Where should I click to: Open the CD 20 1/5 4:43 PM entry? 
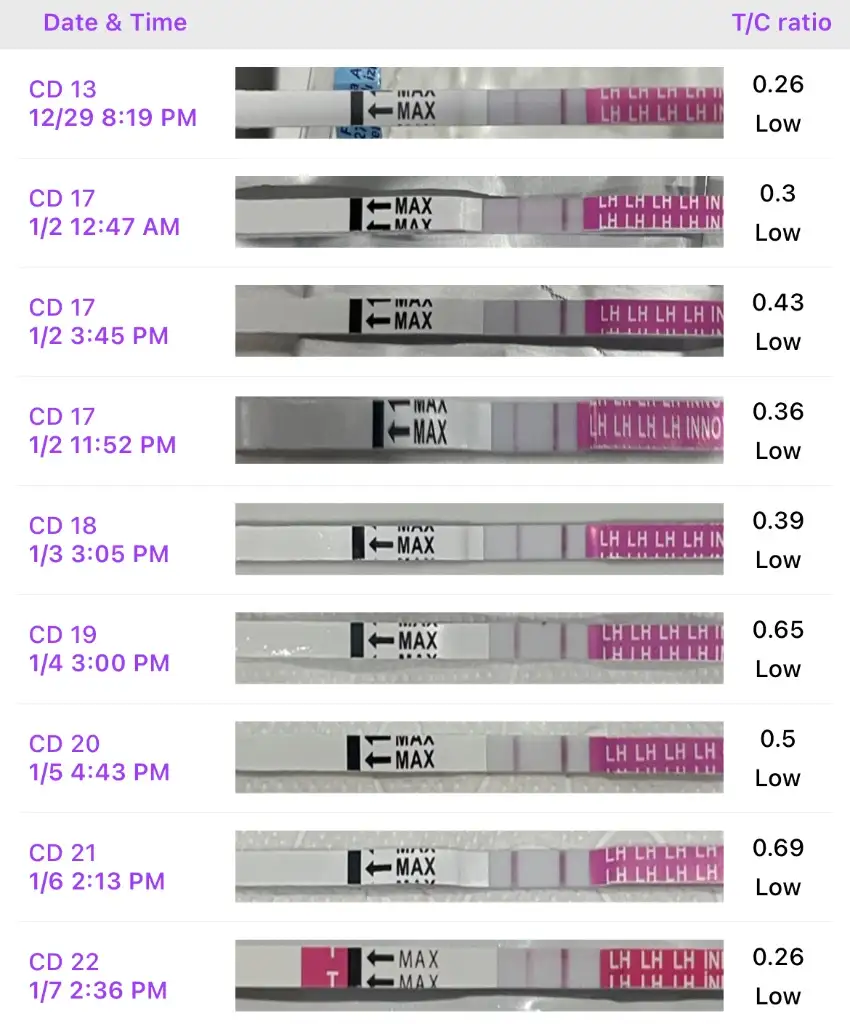[99, 757]
